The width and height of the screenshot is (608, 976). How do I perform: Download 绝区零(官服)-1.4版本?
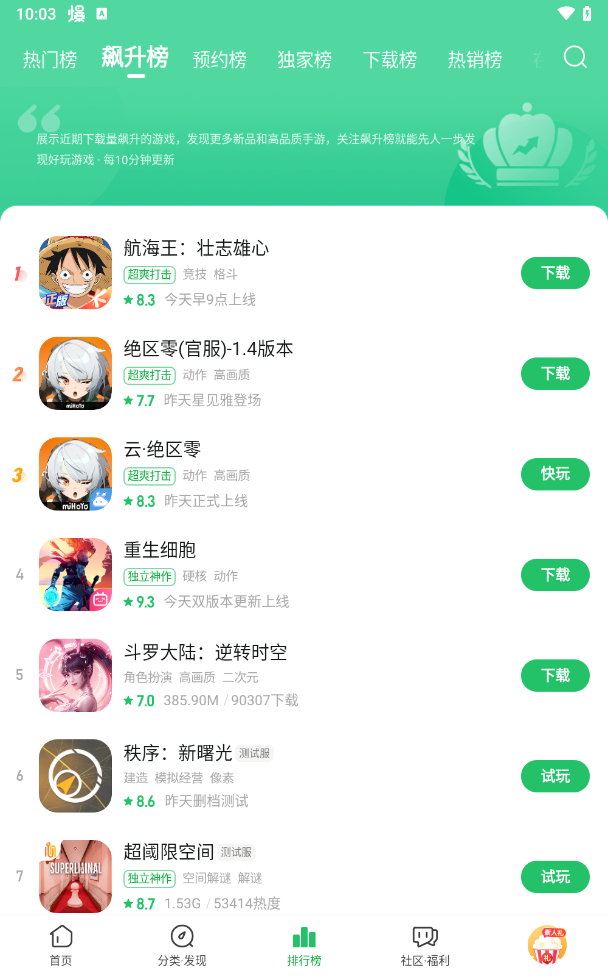tap(555, 373)
